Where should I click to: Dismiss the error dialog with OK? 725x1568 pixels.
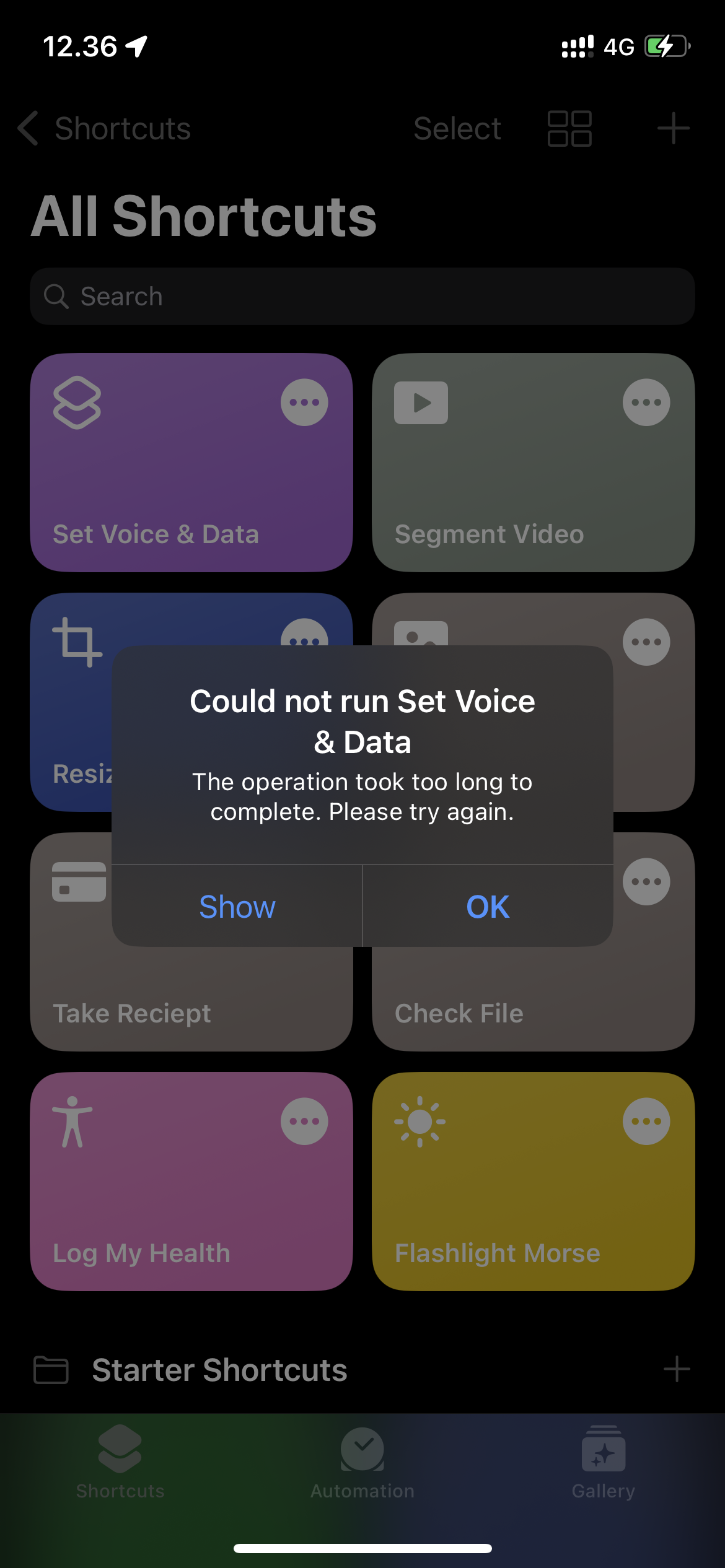(488, 907)
